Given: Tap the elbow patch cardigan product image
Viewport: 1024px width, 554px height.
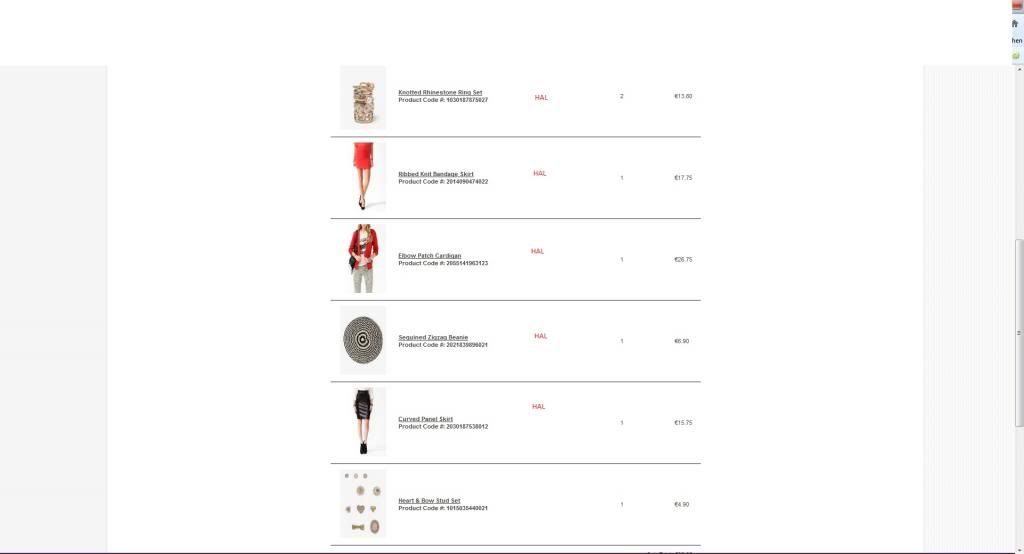Looking at the screenshot, I should tap(362, 259).
